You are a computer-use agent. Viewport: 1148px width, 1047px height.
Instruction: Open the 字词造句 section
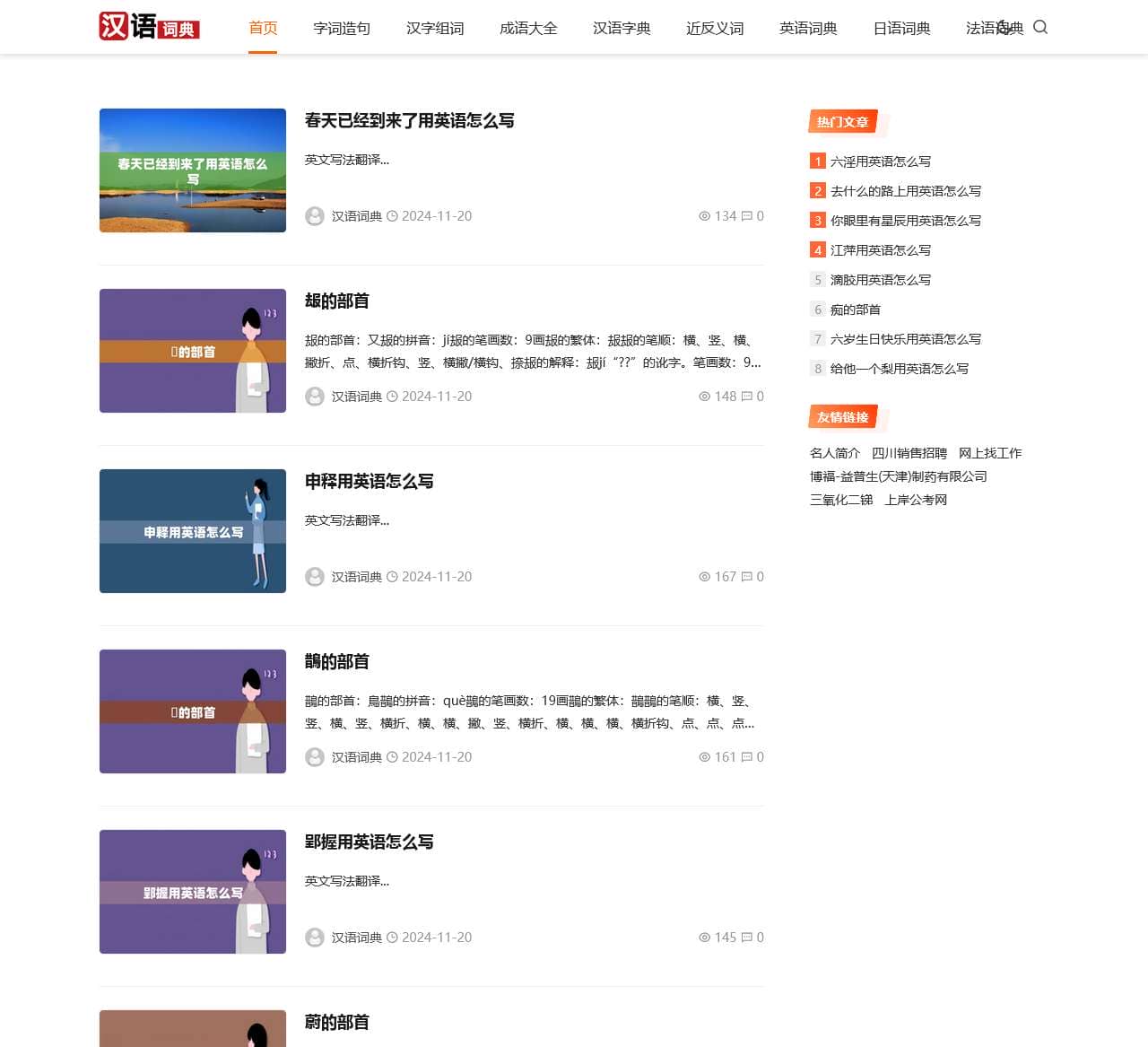pyautogui.click(x=342, y=28)
